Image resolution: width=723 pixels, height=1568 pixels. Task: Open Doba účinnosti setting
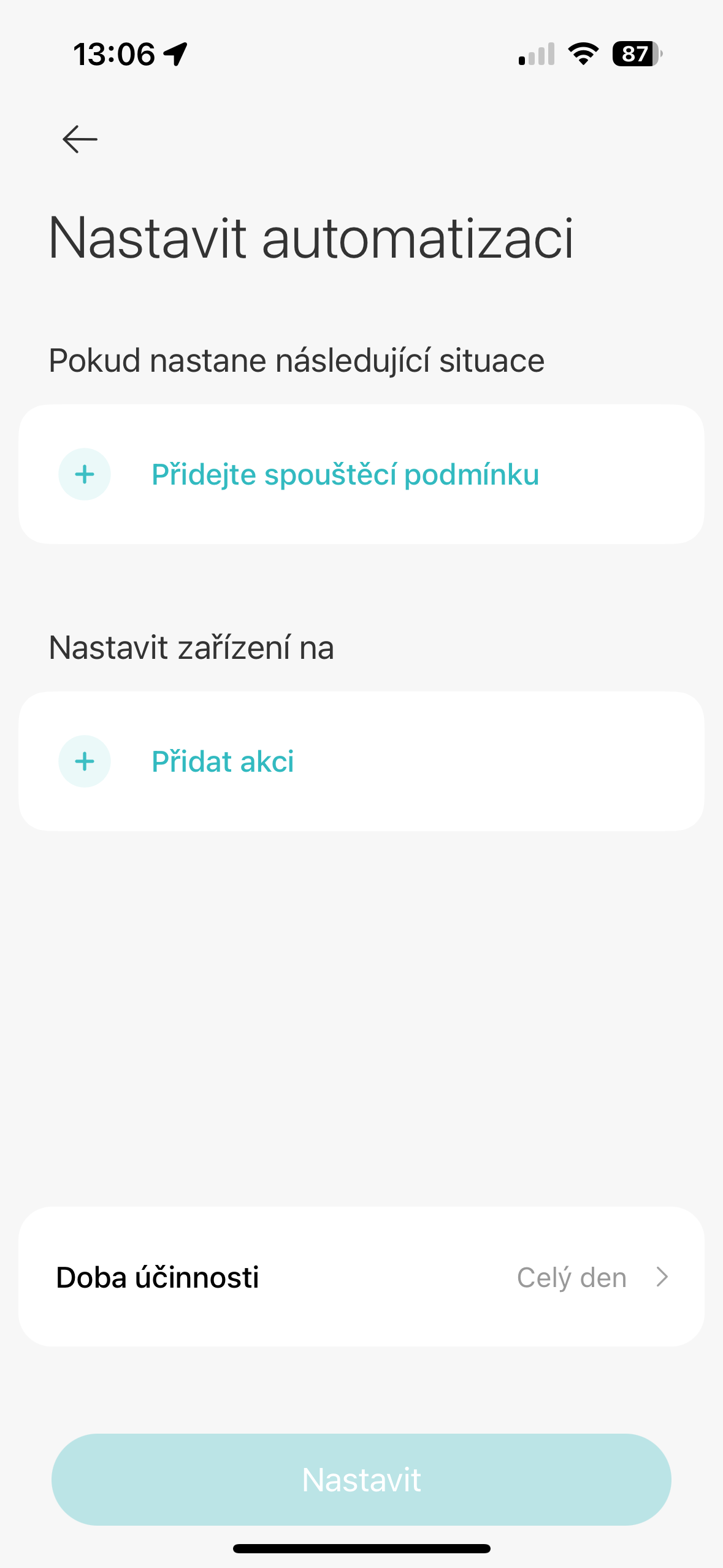click(361, 1277)
